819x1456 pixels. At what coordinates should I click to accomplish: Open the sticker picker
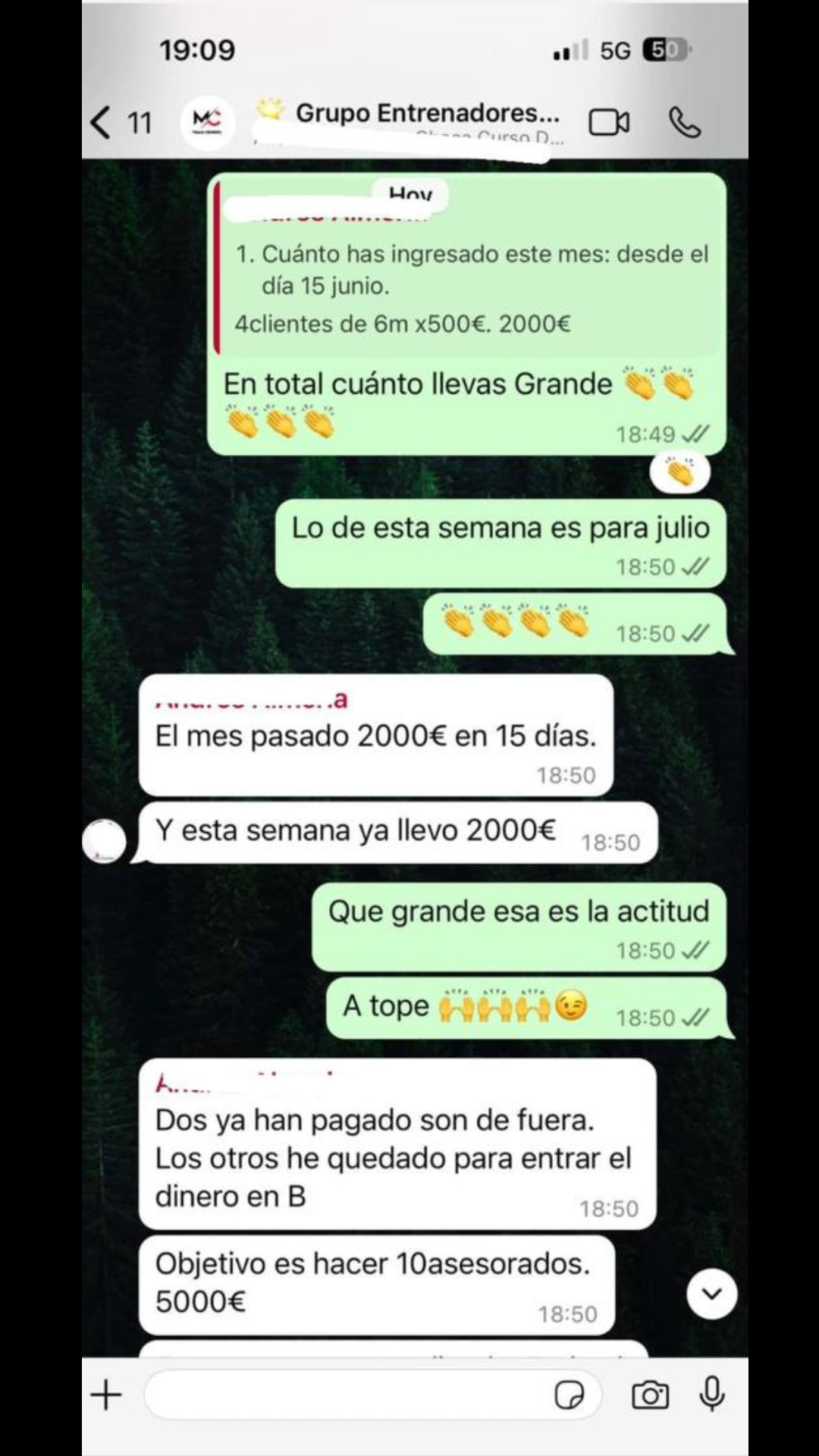tap(569, 1395)
